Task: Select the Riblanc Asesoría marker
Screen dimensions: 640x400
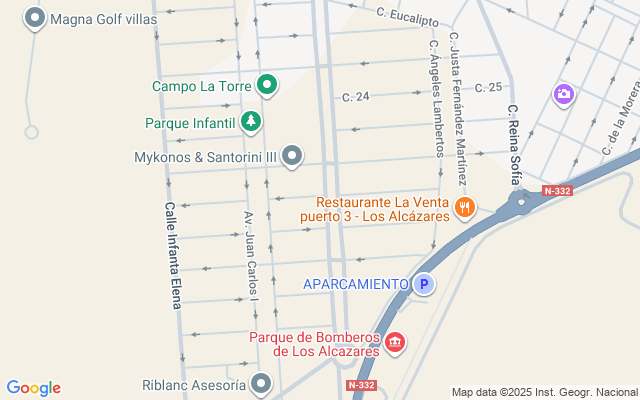Action: pyautogui.click(x=262, y=384)
